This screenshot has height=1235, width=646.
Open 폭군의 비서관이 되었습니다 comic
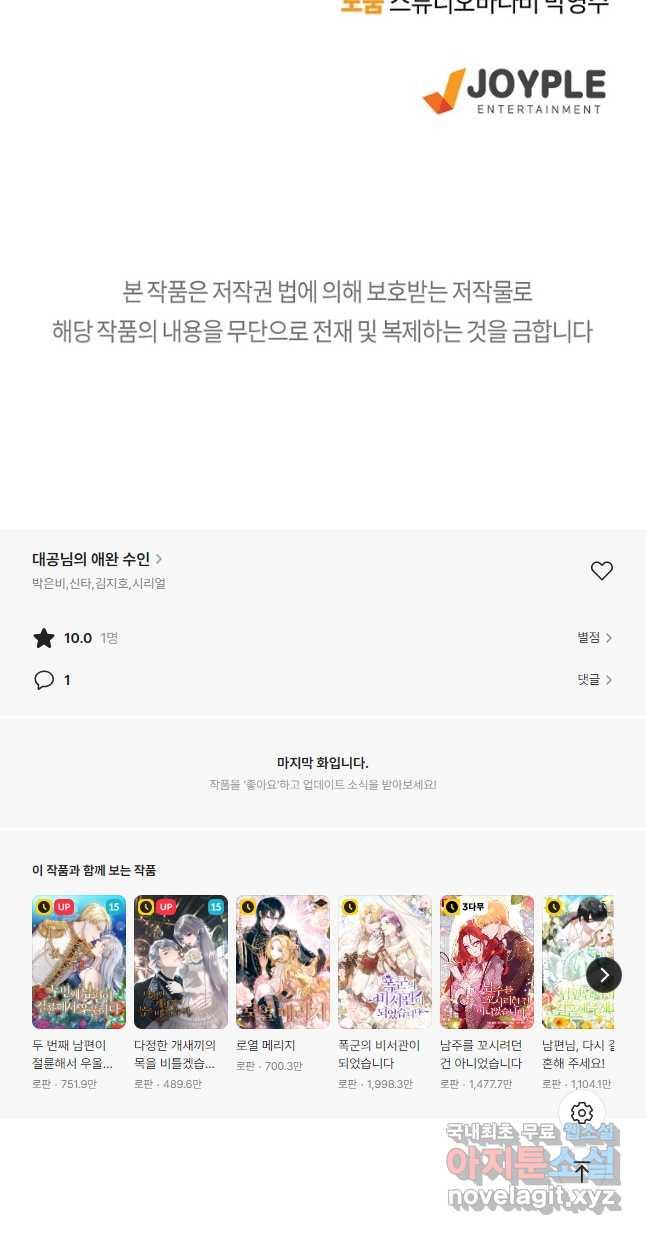[x=385, y=962]
